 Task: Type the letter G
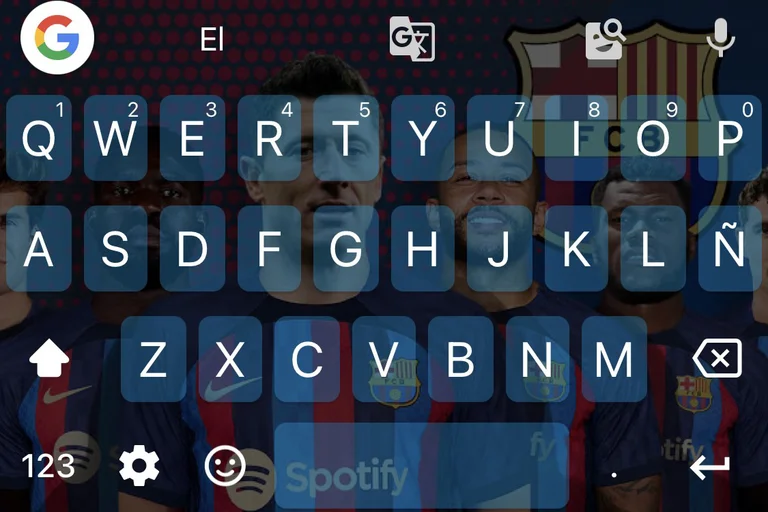(345, 248)
